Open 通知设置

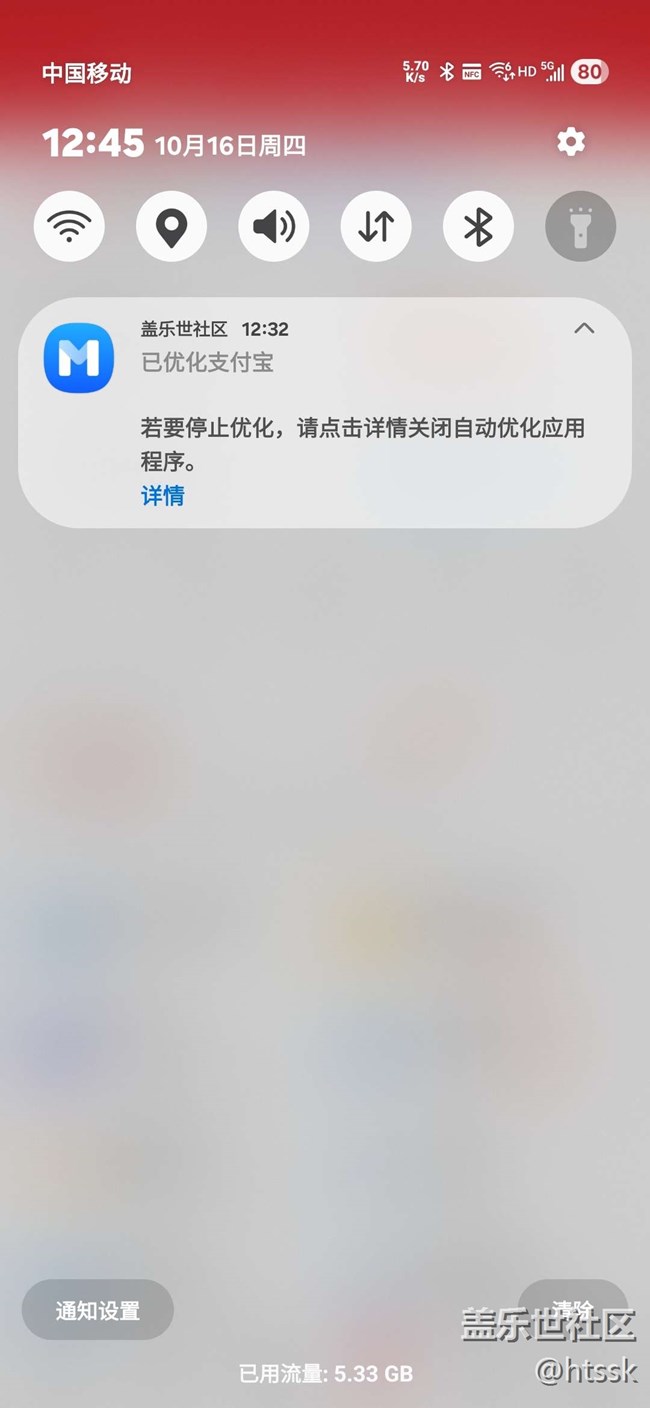[98, 1310]
